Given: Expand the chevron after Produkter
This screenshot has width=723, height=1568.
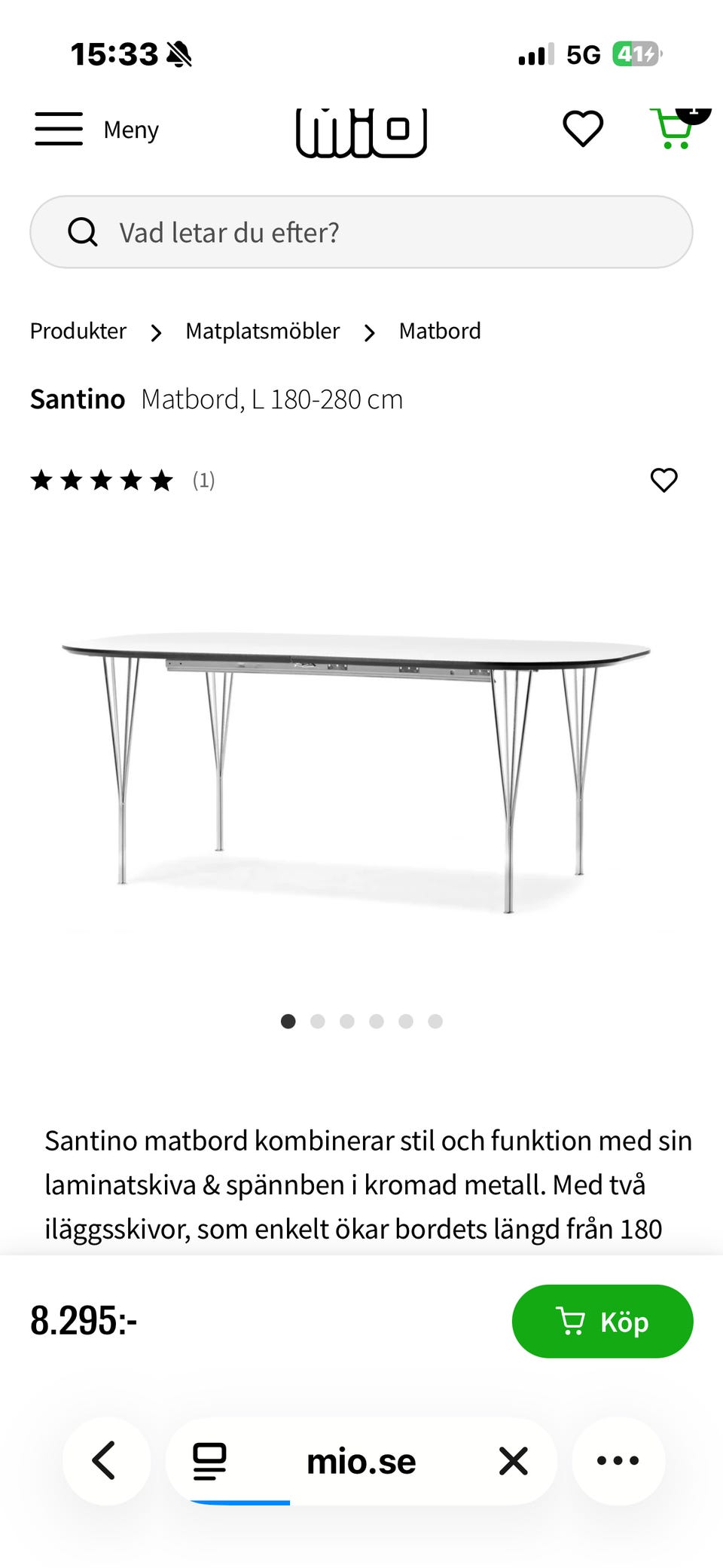Looking at the screenshot, I should [156, 332].
